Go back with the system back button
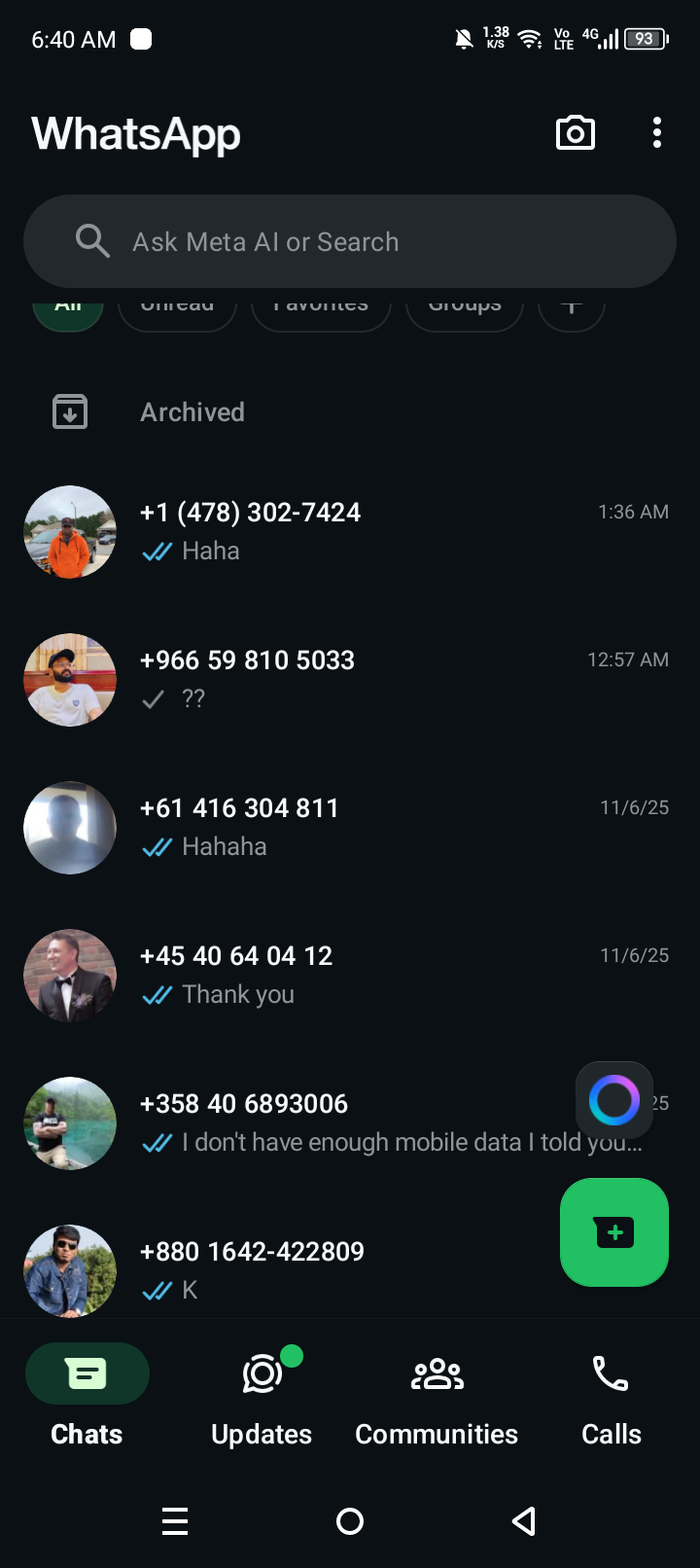Viewport: 700px width, 1568px height. pos(524,1521)
